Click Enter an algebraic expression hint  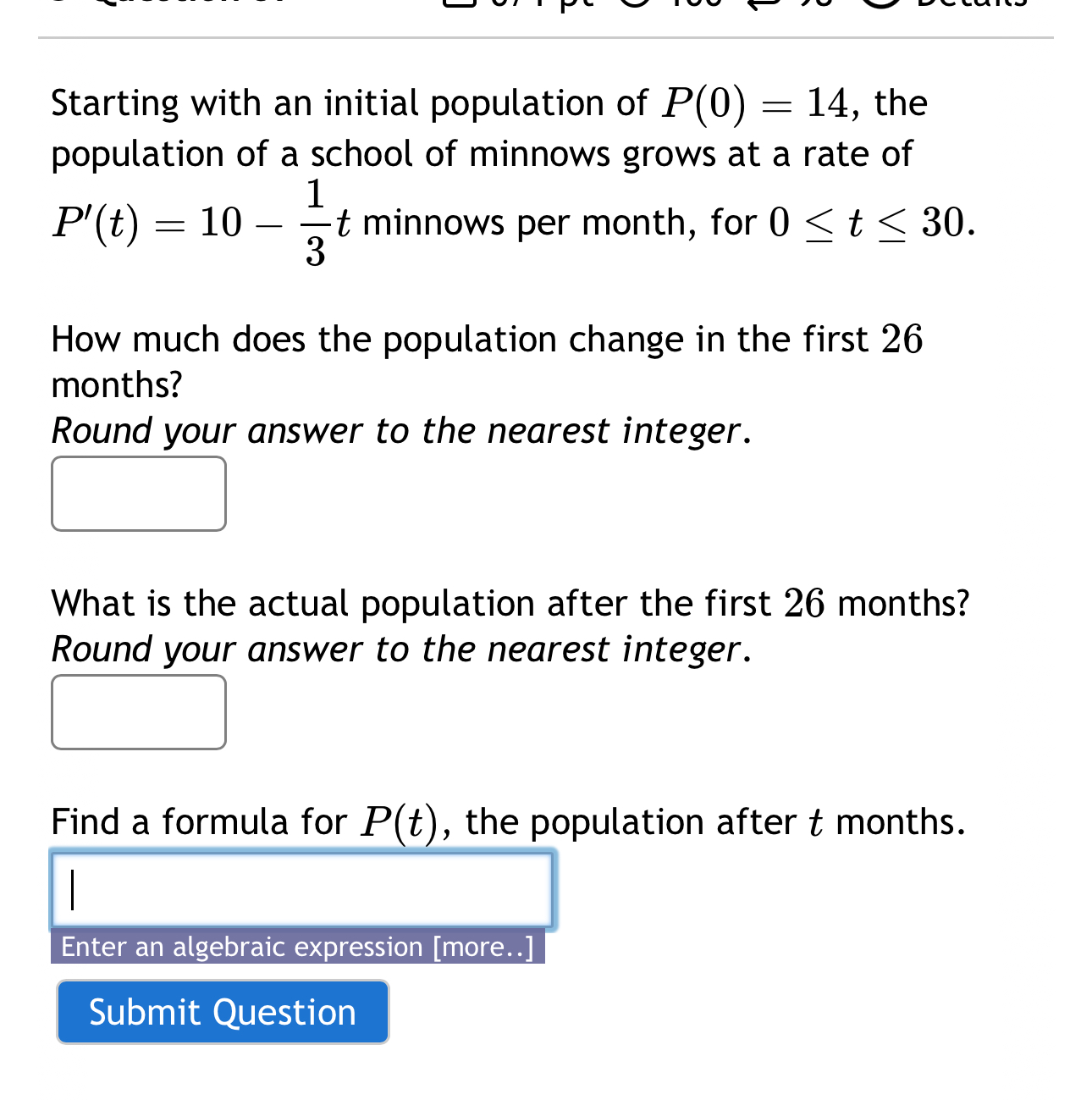pyautogui.click(x=241, y=947)
